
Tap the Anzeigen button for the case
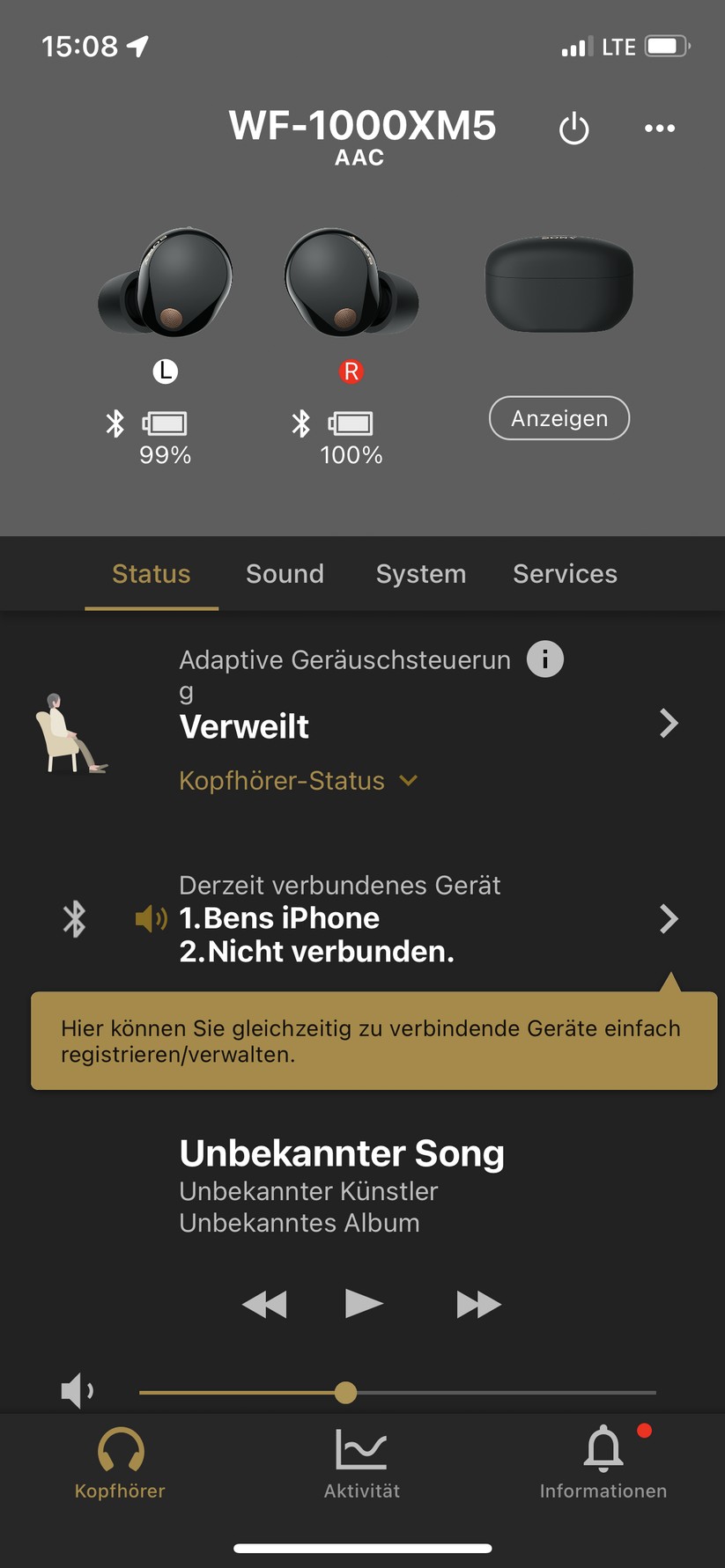pos(559,418)
